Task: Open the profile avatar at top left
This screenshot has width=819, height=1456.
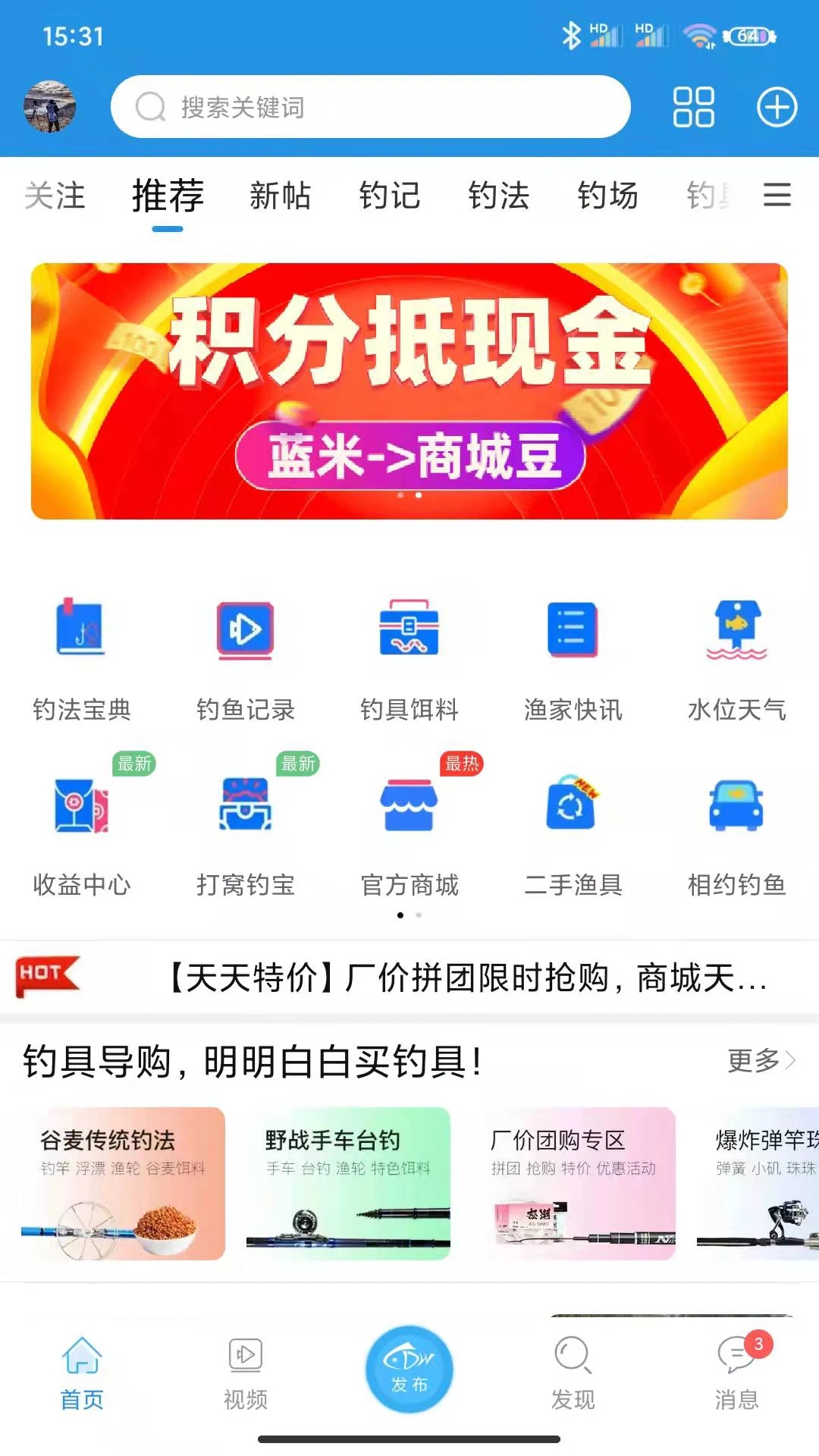Action: (49, 107)
